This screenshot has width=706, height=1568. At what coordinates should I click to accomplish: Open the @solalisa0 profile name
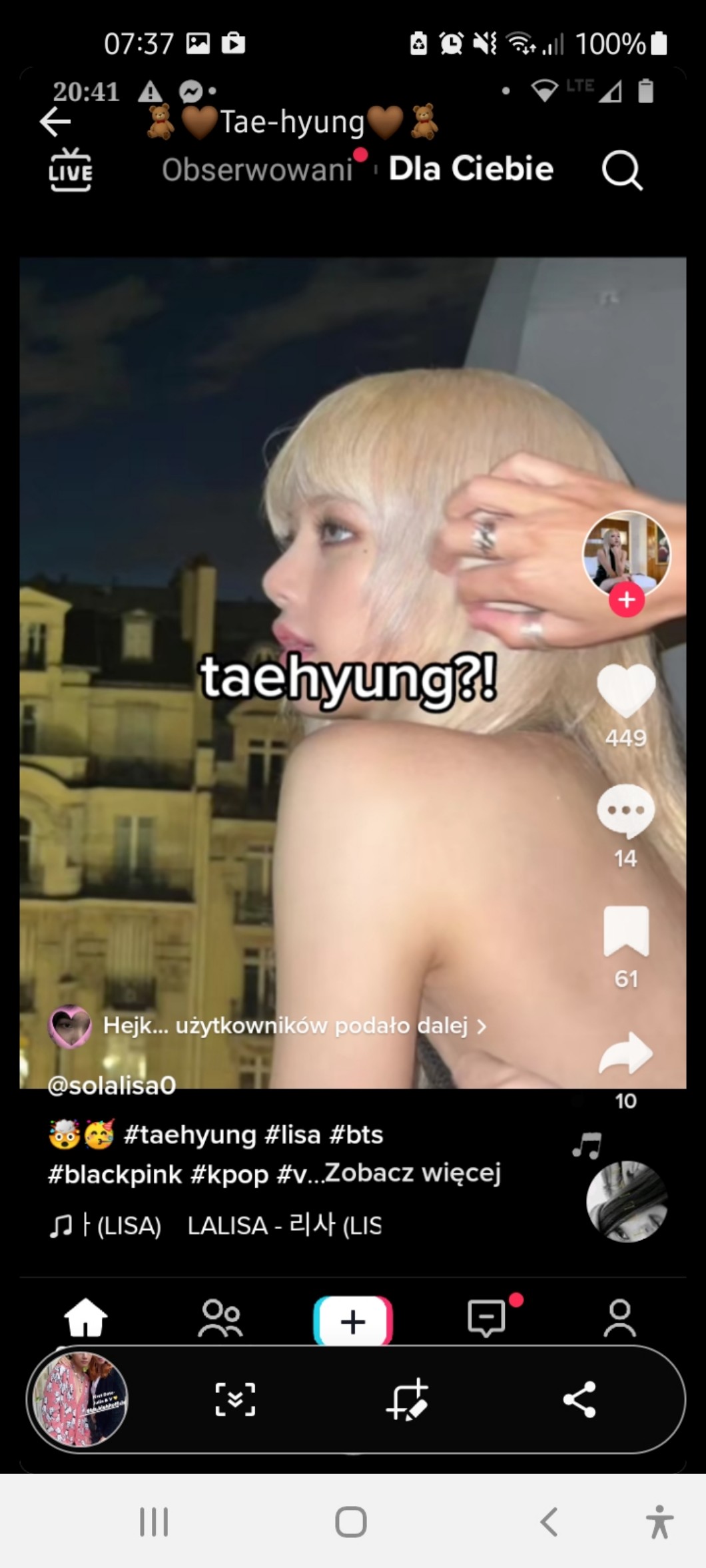[112, 1085]
